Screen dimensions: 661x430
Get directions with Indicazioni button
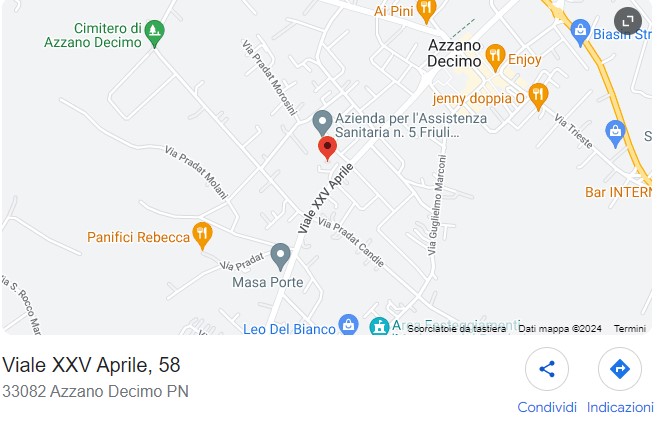[619, 370]
